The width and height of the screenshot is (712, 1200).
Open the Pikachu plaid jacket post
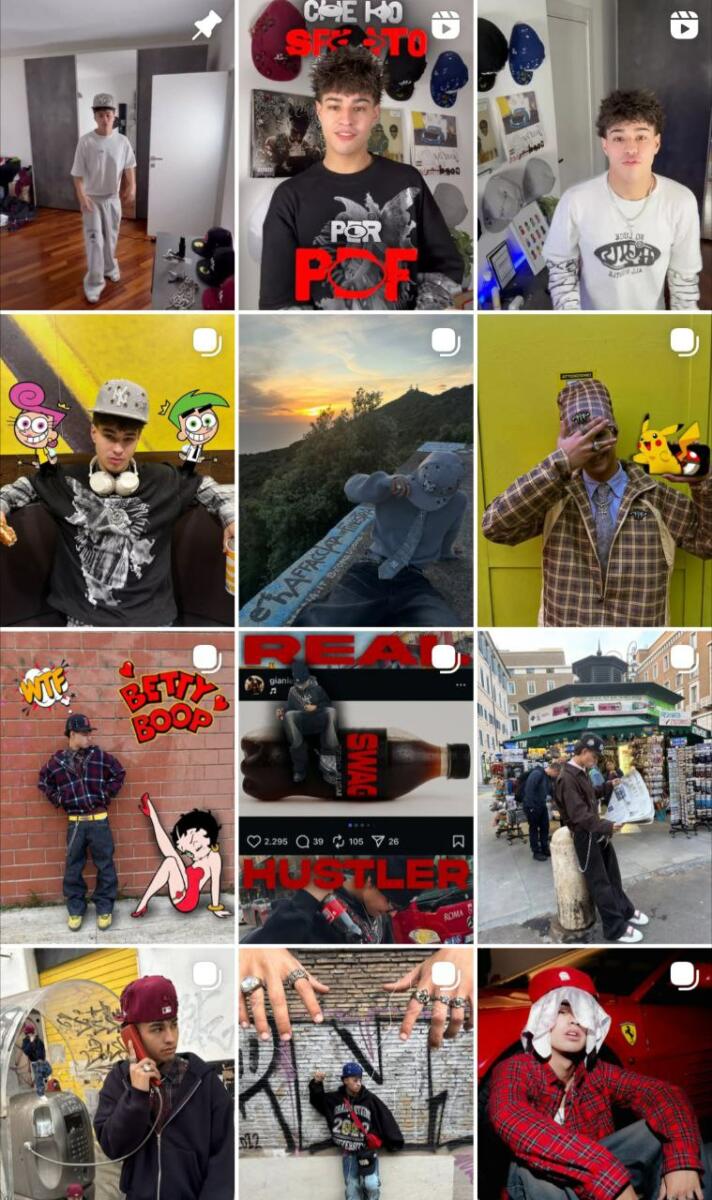tap(594, 470)
